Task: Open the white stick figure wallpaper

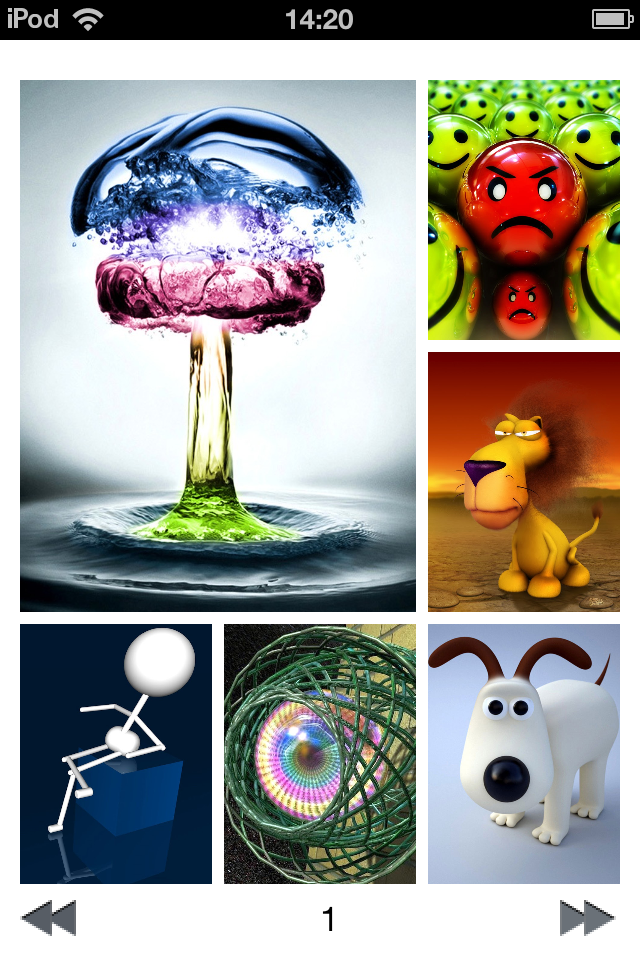Action: (116, 753)
